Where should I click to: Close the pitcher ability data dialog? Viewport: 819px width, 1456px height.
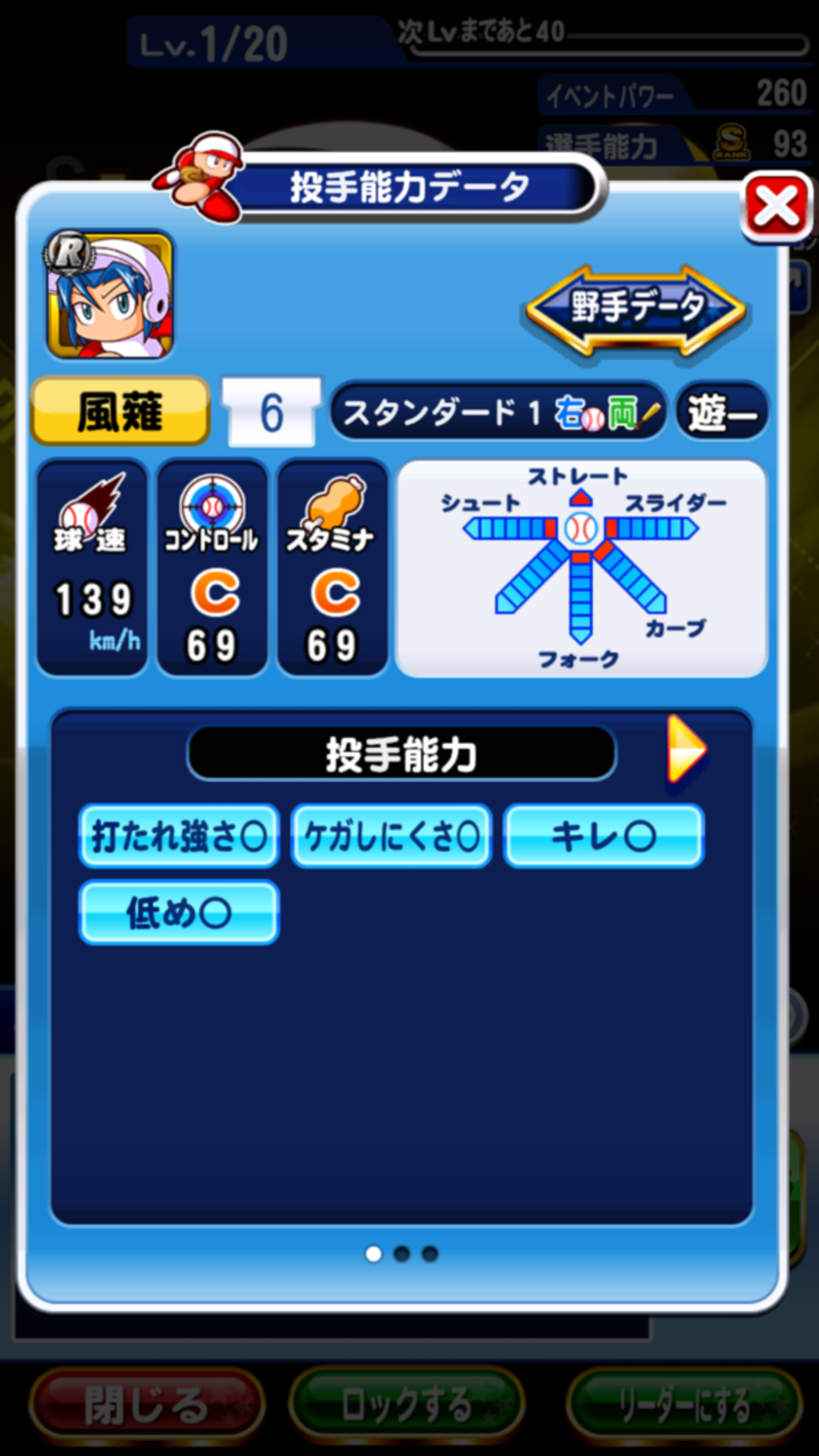click(x=777, y=207)
